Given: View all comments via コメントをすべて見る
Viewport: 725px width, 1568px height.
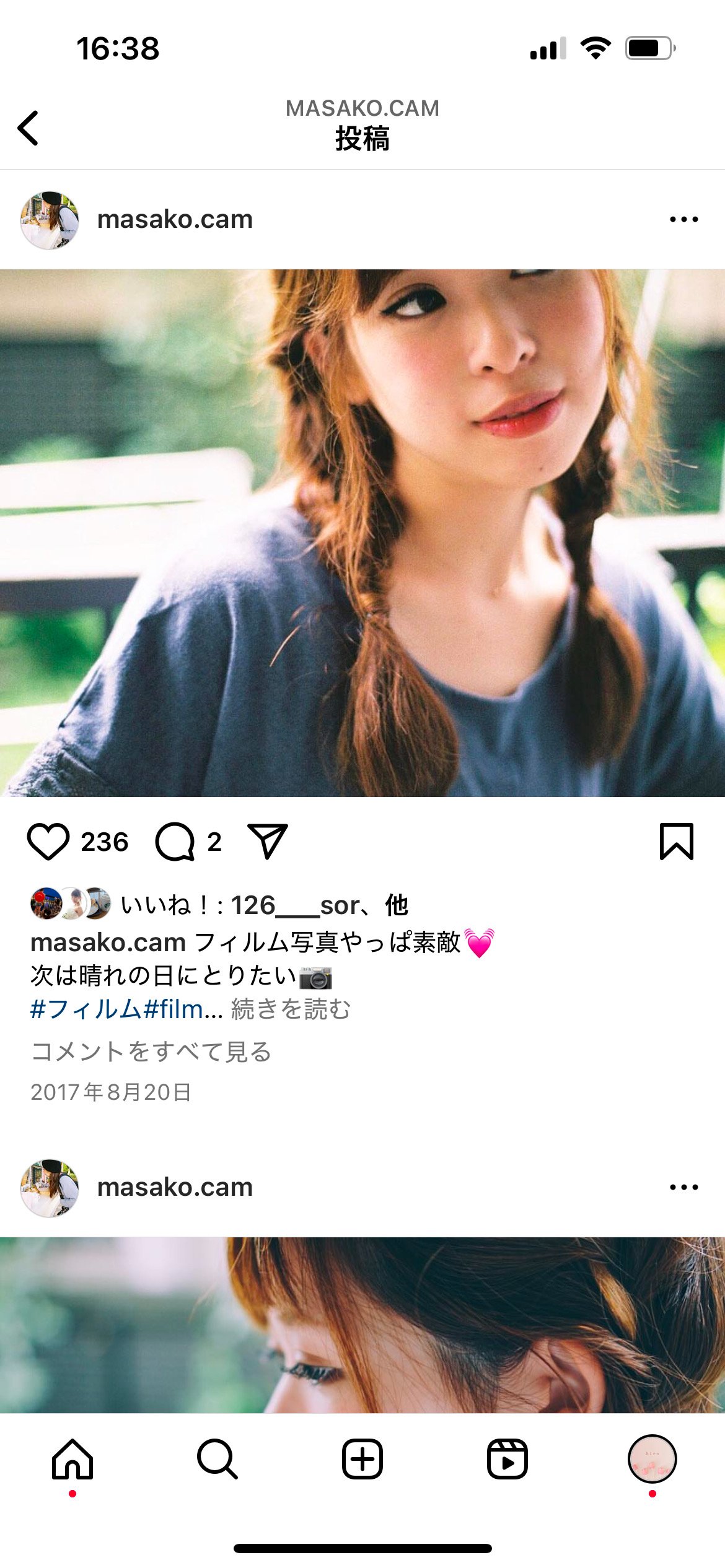Looking at the screenshot, I should point(151,1052).
